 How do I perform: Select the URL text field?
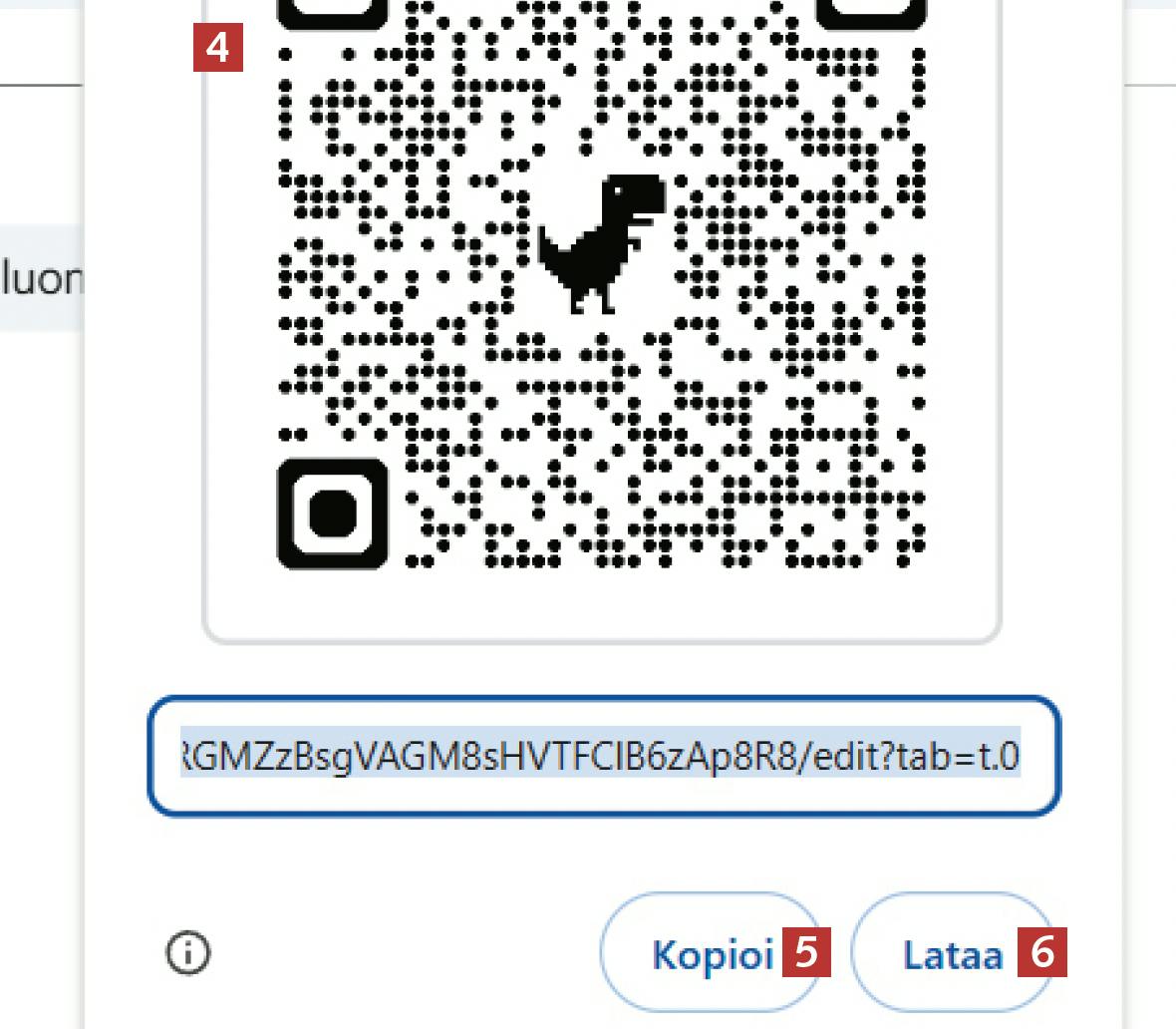[x=603, y=756]
